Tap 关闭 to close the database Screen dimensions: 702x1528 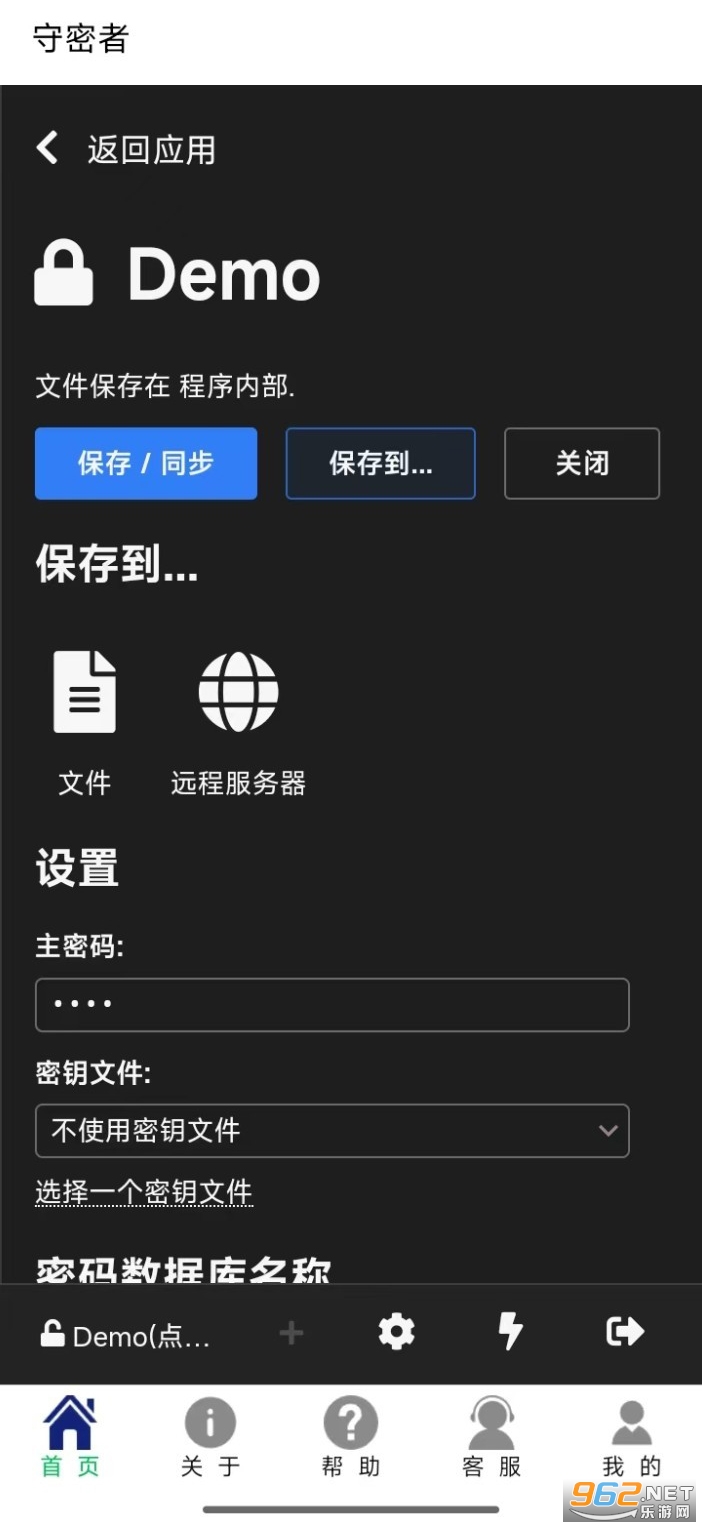[x=581, y=463]
